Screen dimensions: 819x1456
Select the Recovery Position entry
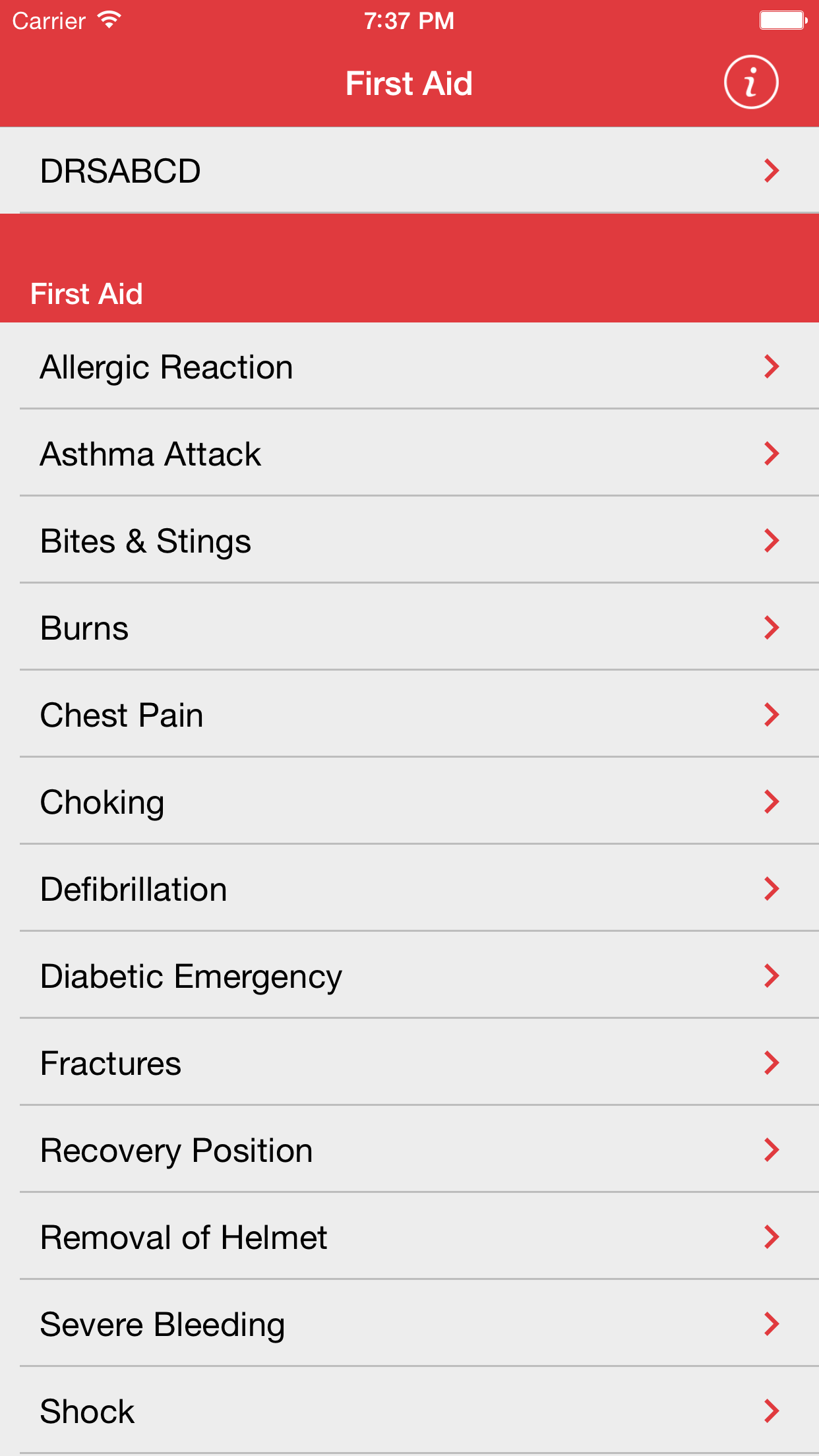409,1149
